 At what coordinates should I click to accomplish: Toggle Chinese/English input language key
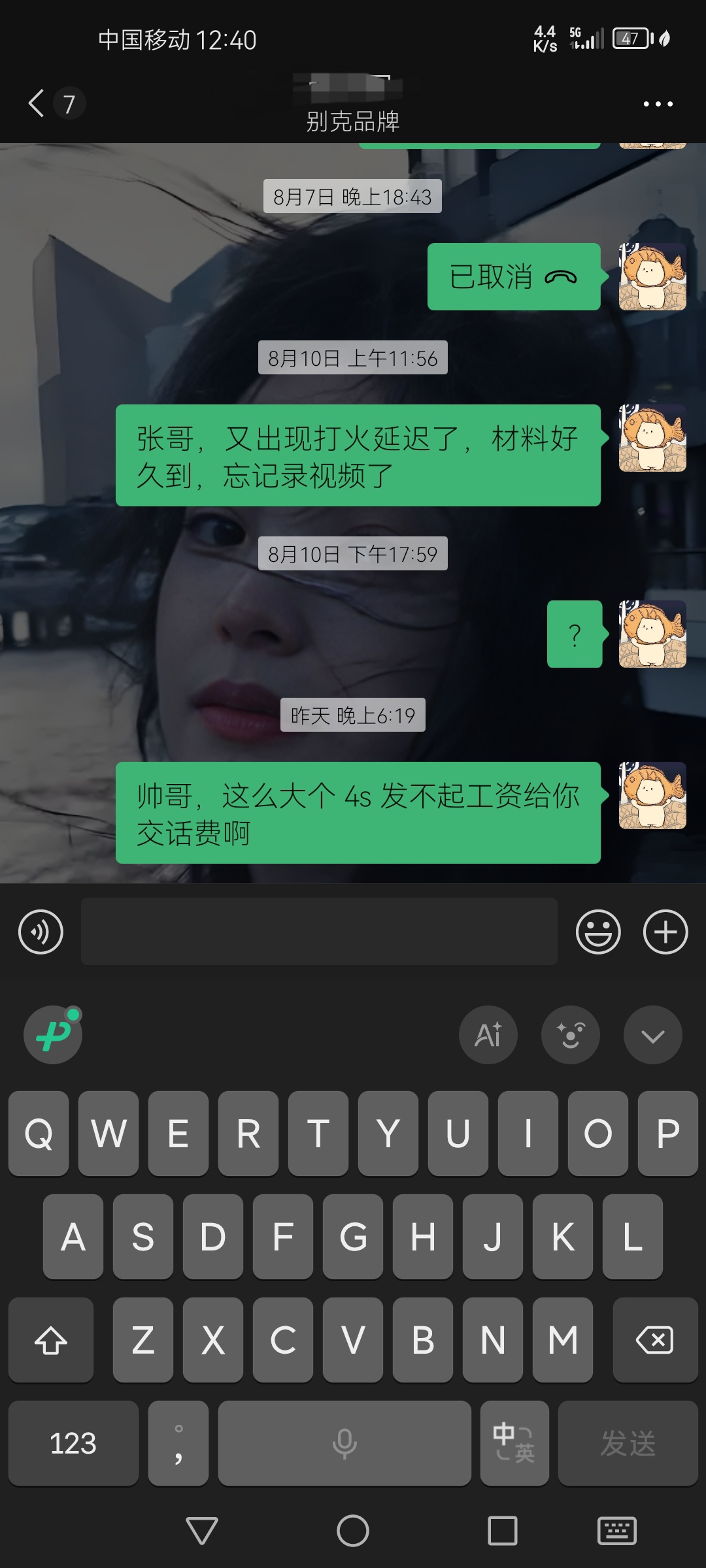(x=514, y=1443)
